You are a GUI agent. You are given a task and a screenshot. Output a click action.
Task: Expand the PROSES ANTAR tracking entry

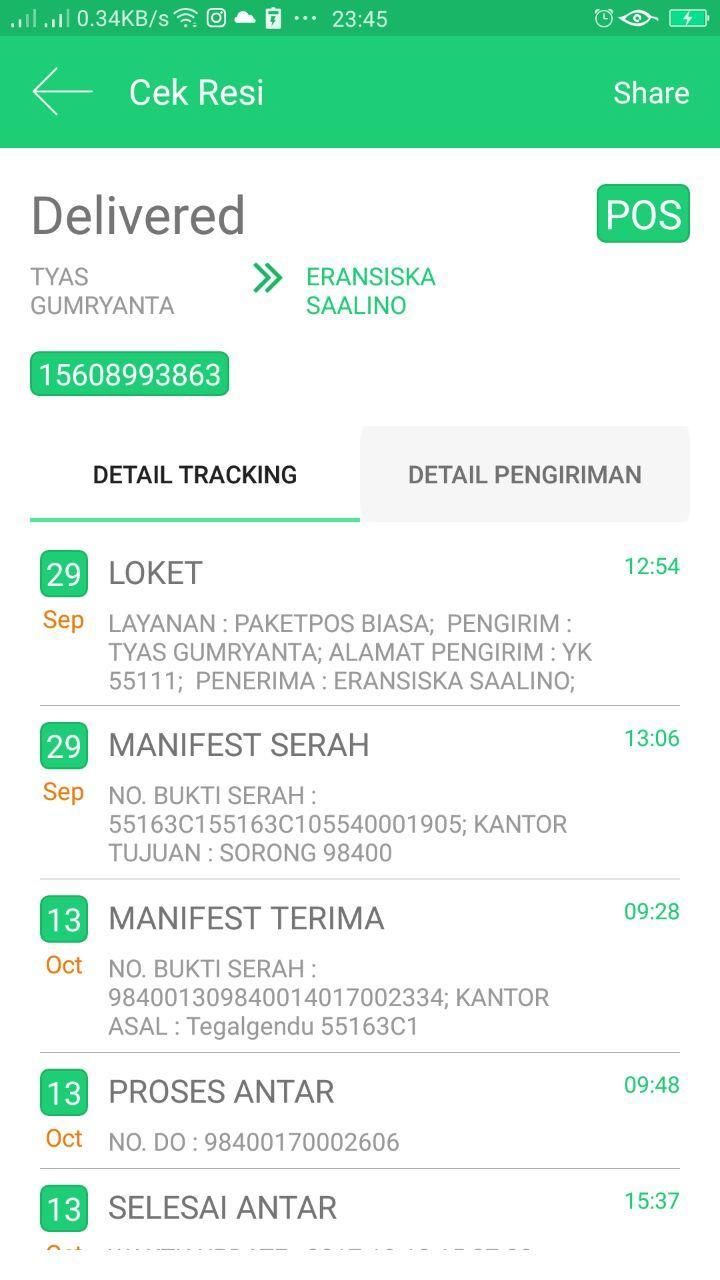(221, 1093)
